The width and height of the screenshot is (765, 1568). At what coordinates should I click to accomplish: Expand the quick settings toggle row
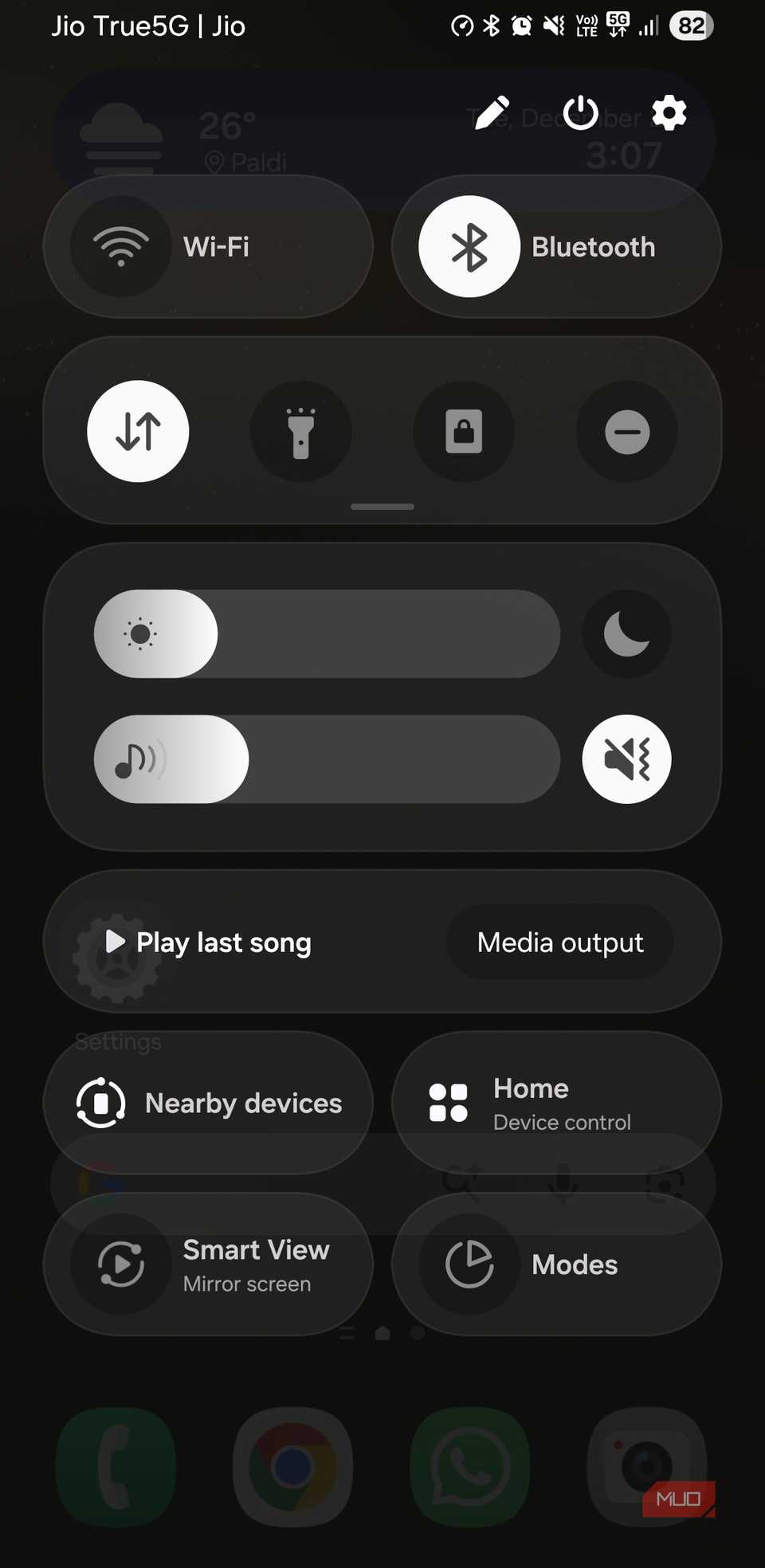click(x=382, y=506)
